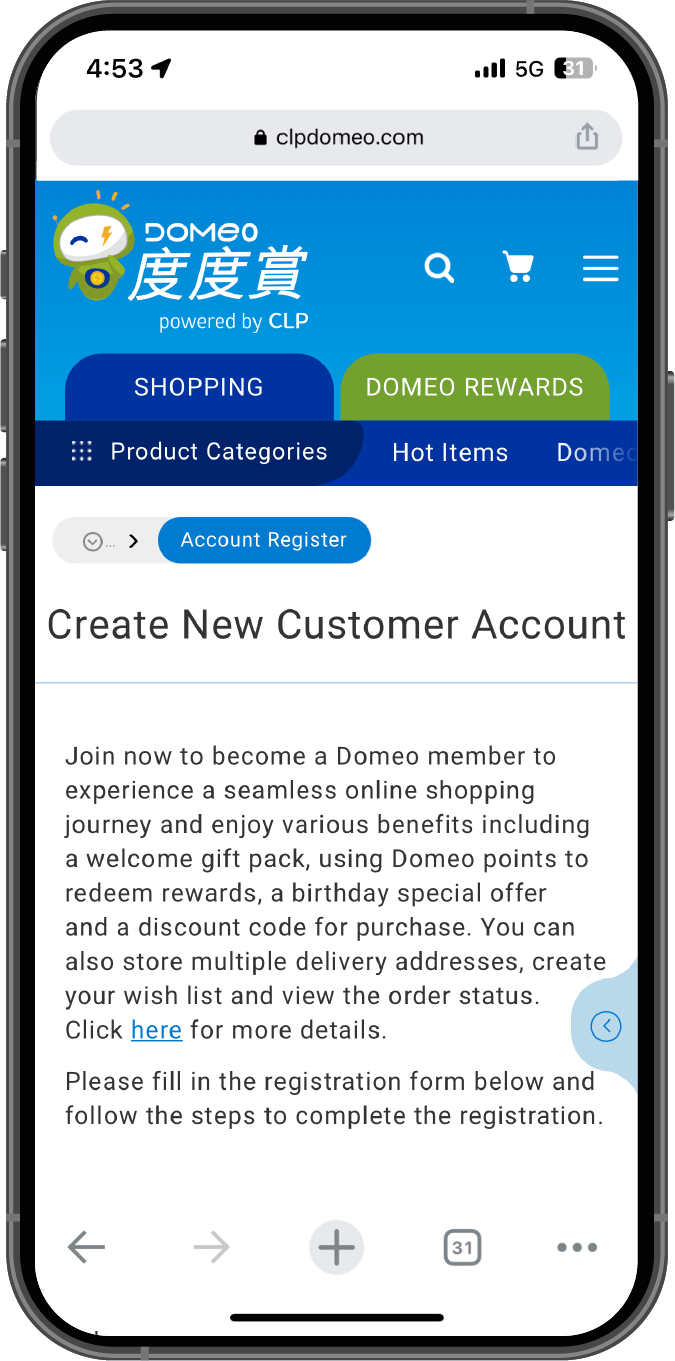Tap the clpdomeo.com address bar

pos(338,138)
